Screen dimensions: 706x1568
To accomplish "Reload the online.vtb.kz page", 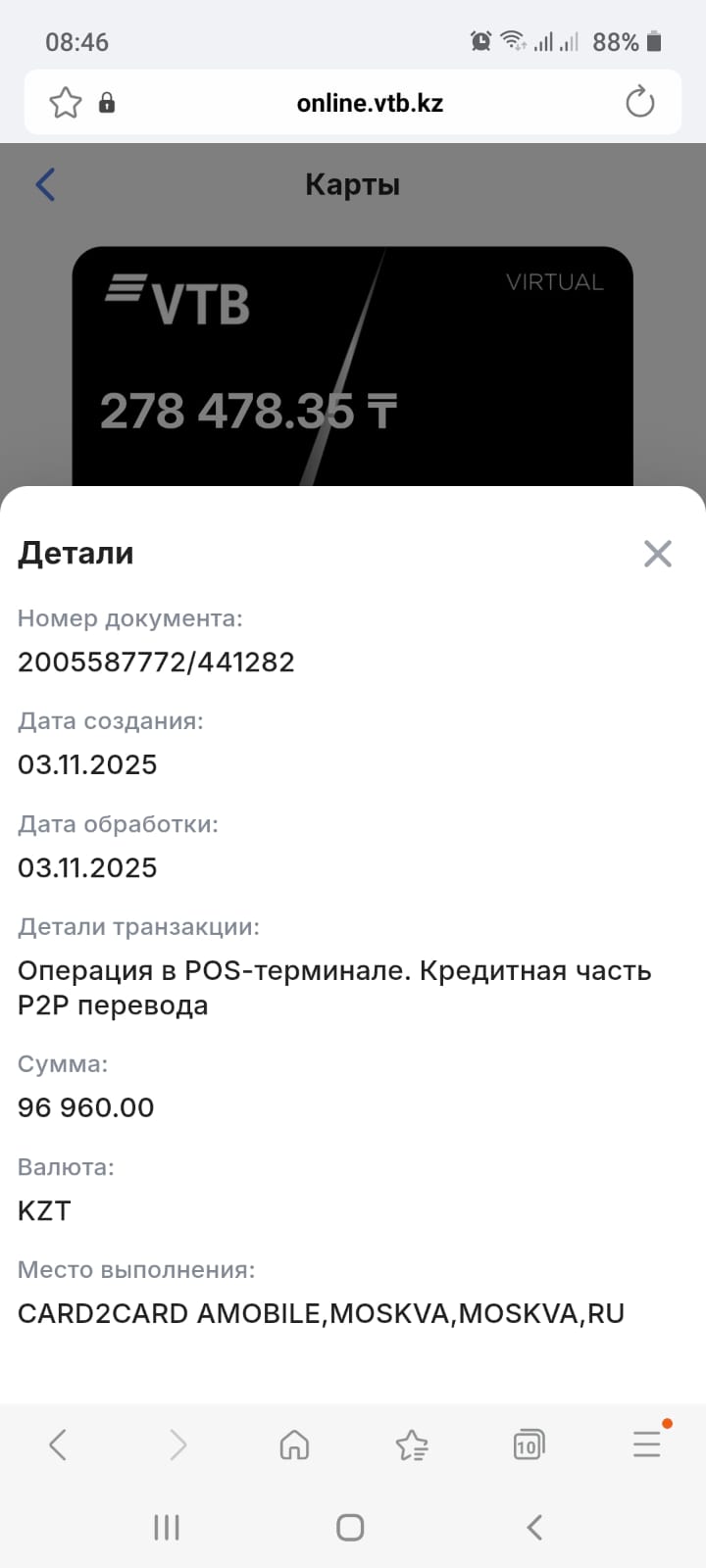I will click(x=639, y=102).
